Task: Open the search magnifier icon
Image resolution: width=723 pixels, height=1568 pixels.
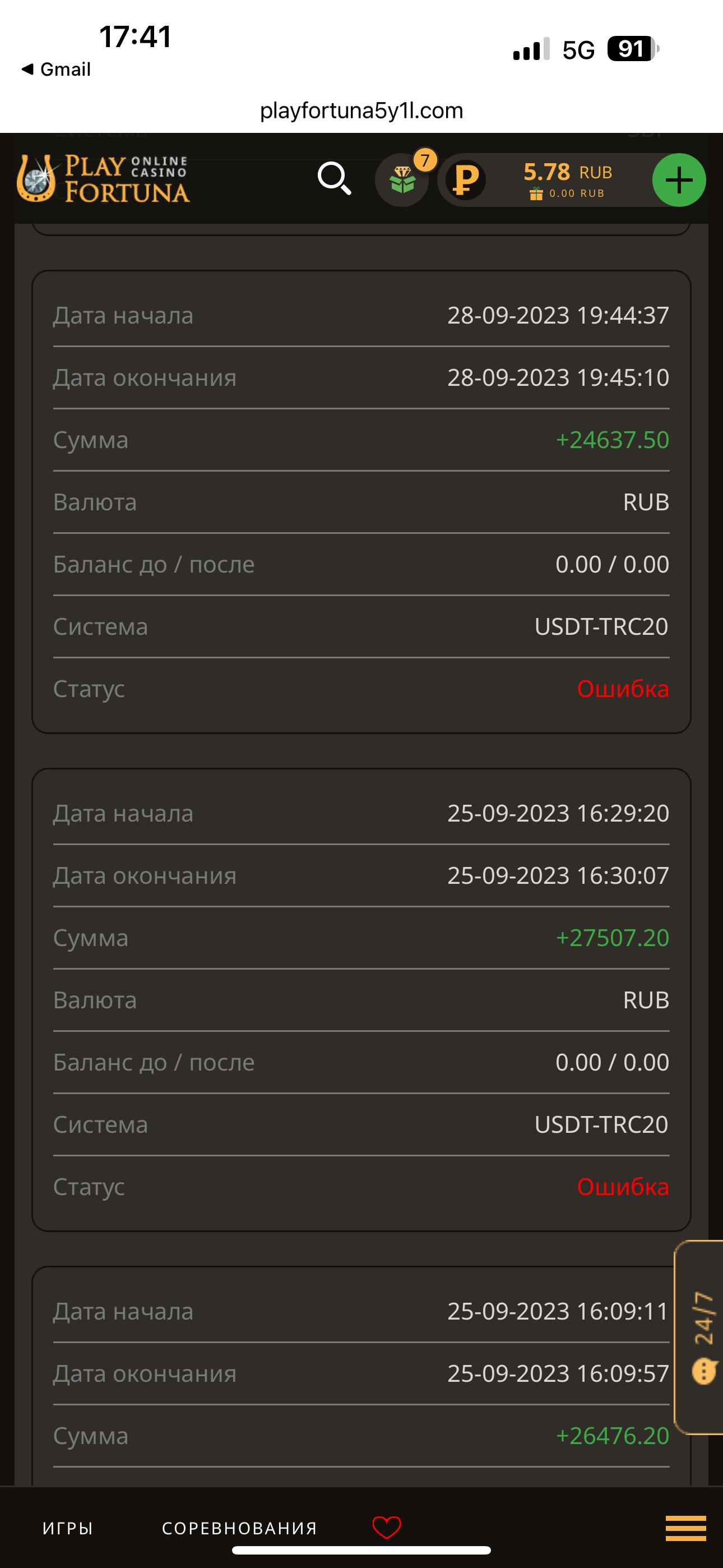Action: tap(334, 179)
